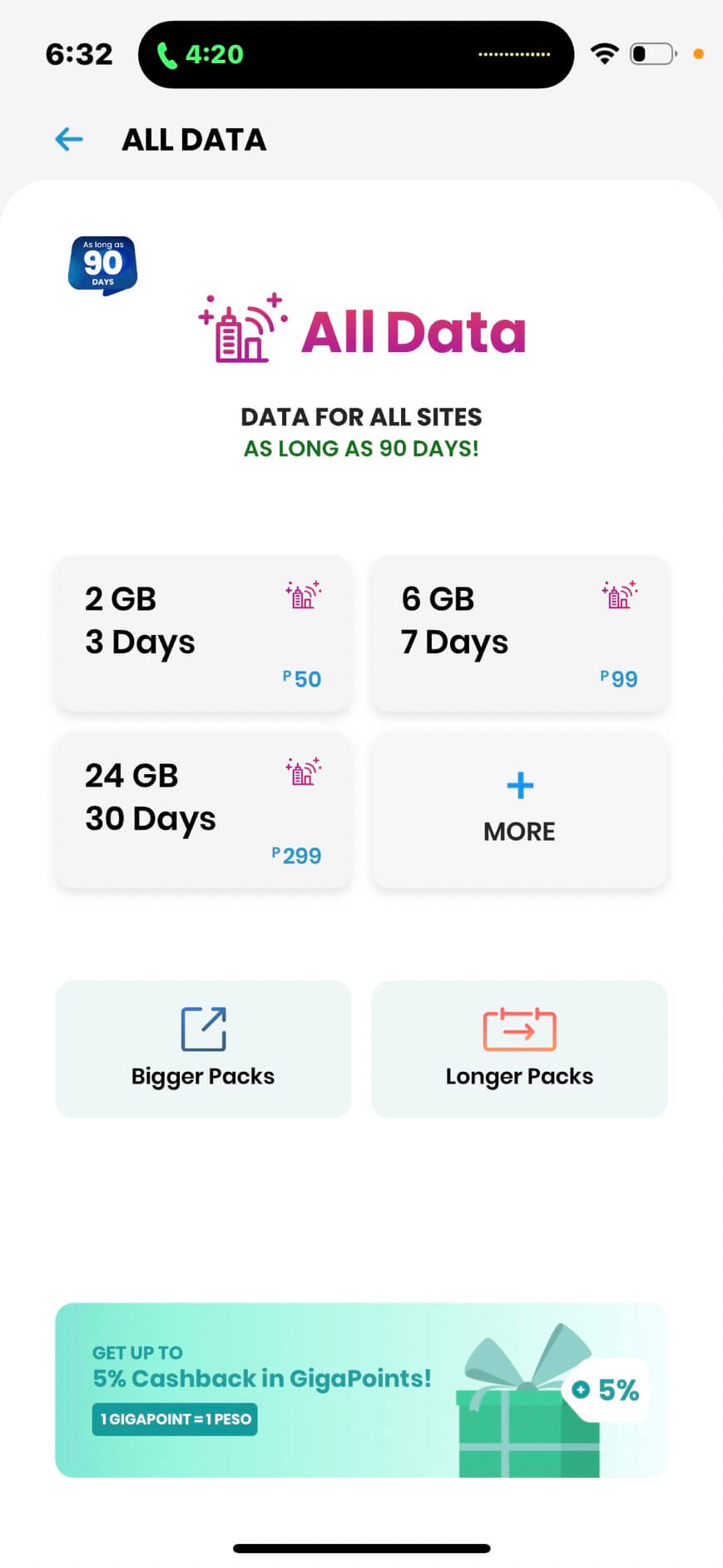
Task: Choose the 6 GB 7 Days offer
Action: click(x=519, y=634)
